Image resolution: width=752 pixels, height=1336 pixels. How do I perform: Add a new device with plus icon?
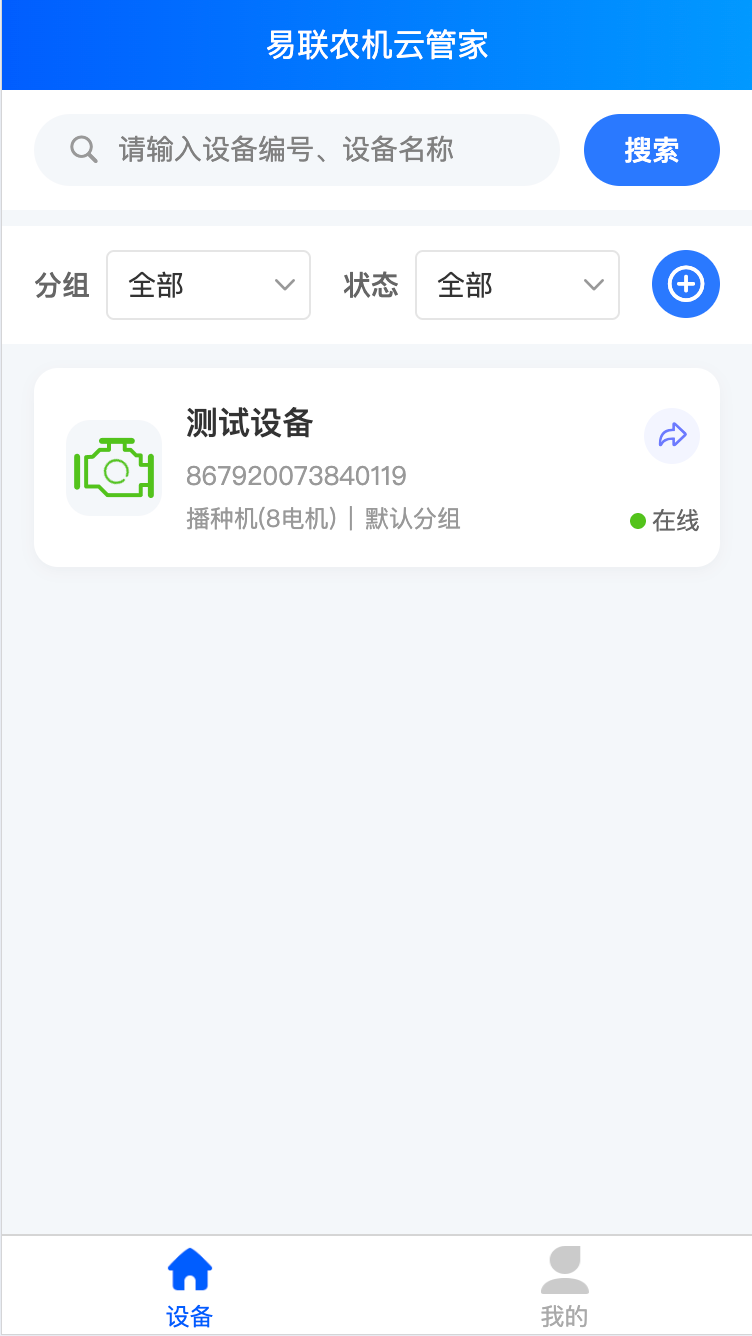685,285
